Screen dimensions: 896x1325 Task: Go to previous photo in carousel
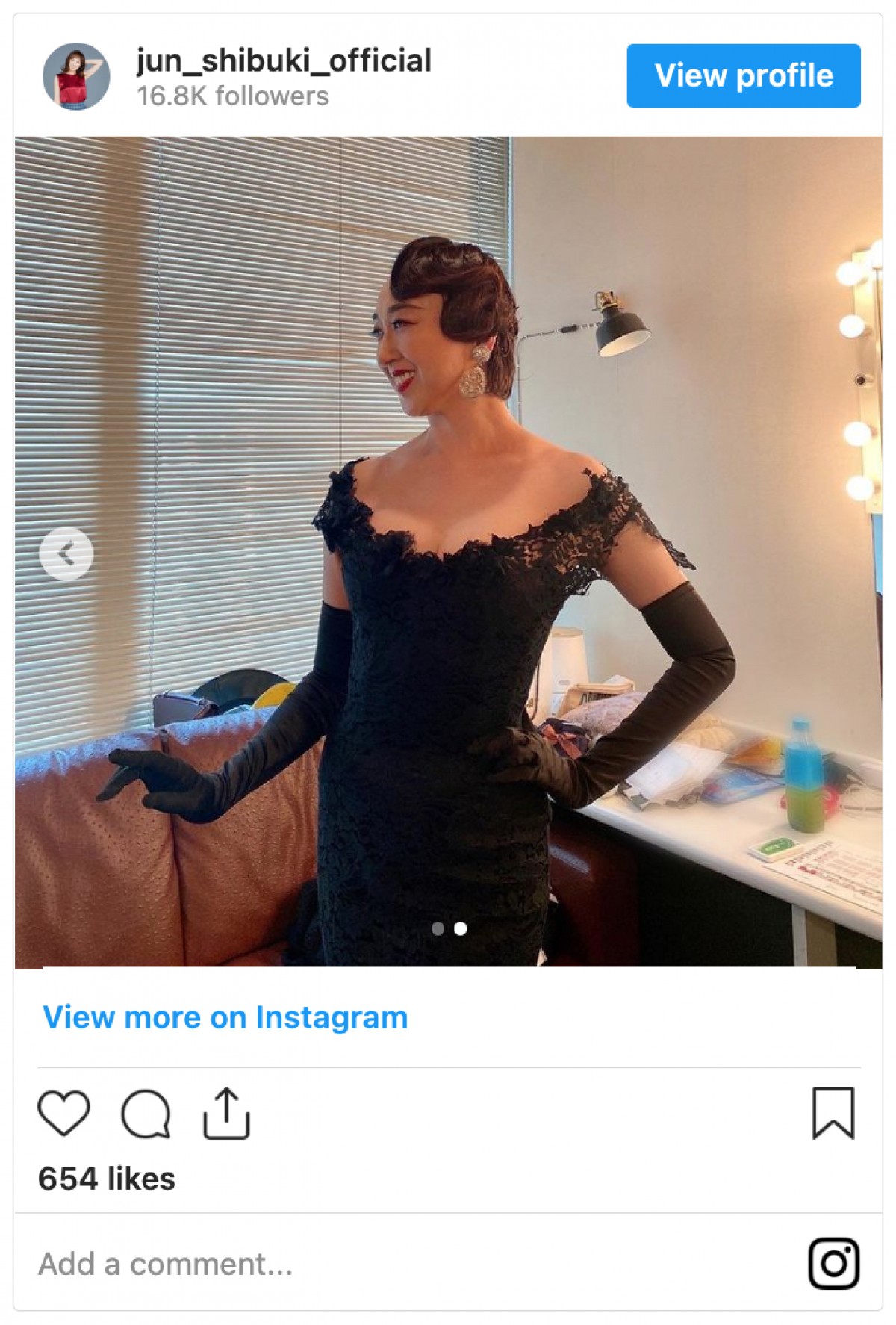point(66,553)
